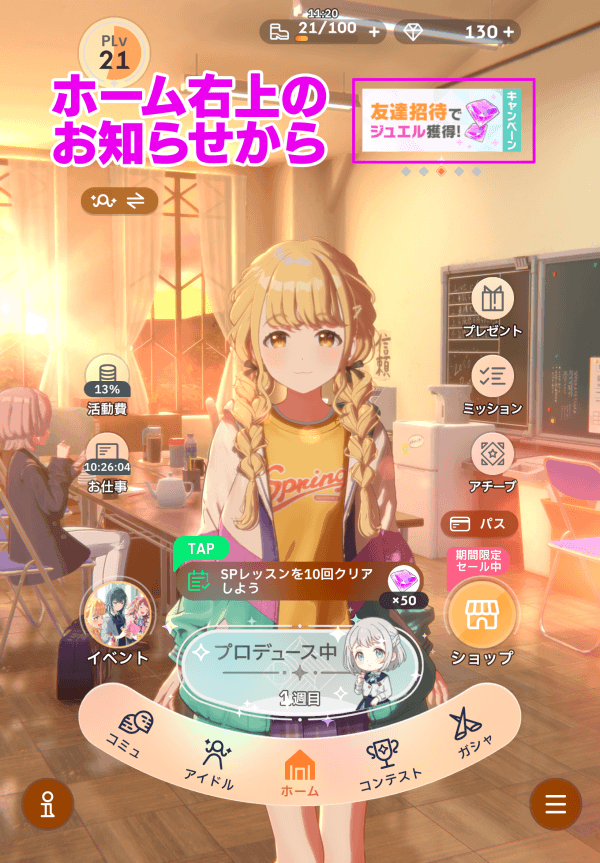This screenshot has width=600, height=863.
Task: Open the PLv 21 producer level badge
Action: click(x=114, y=52)
